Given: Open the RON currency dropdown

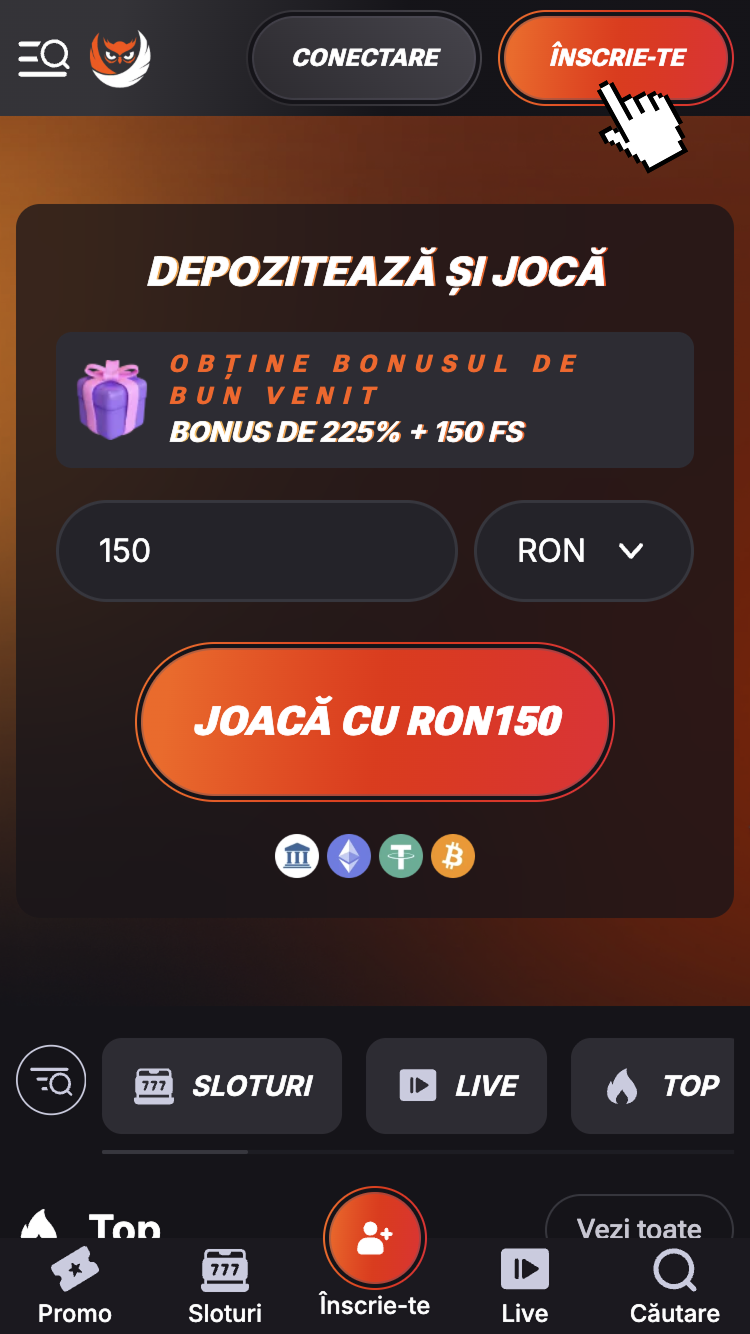Looking at the screenshot, I should click(x=583, y=551).
